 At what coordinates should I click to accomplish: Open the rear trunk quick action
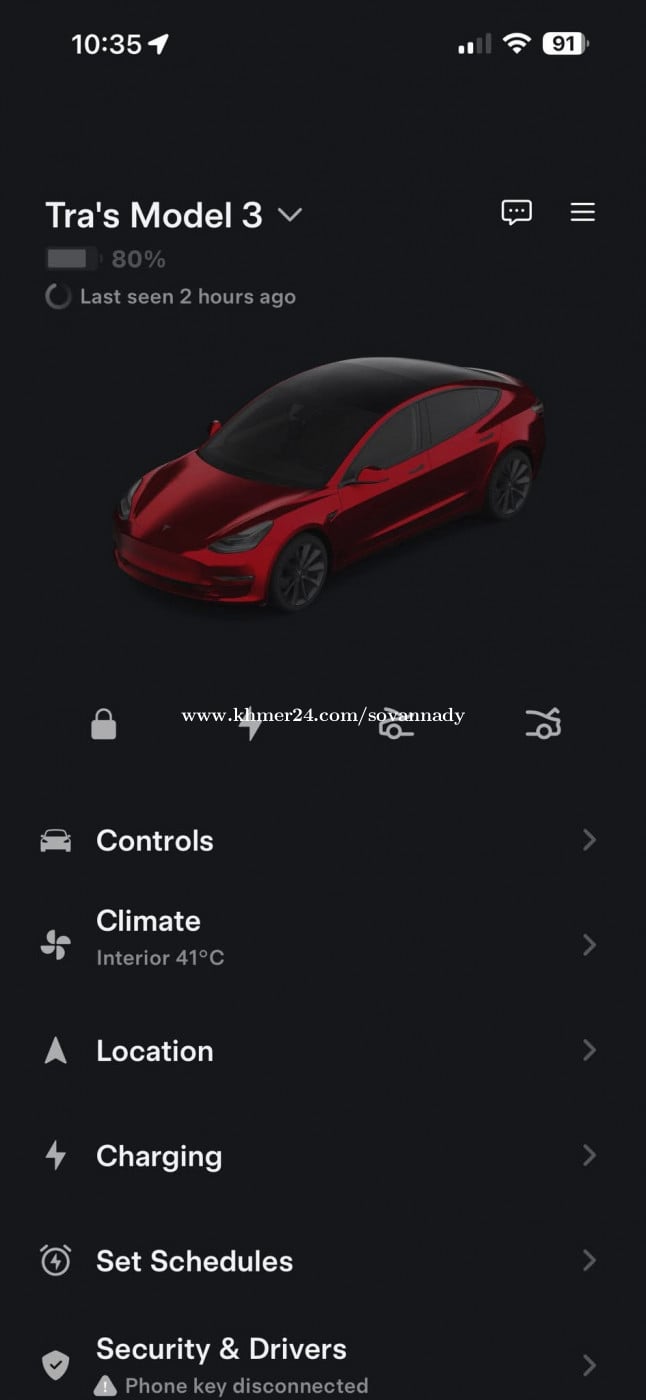tap(543, 723)
